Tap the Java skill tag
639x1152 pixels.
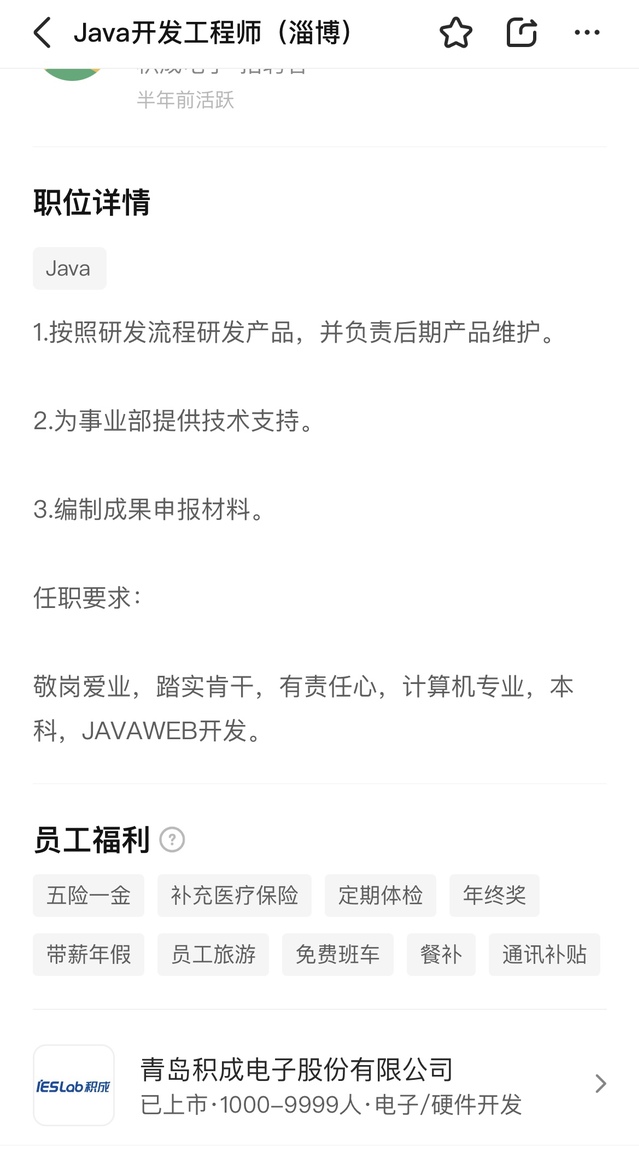click(x=69, y=268)
